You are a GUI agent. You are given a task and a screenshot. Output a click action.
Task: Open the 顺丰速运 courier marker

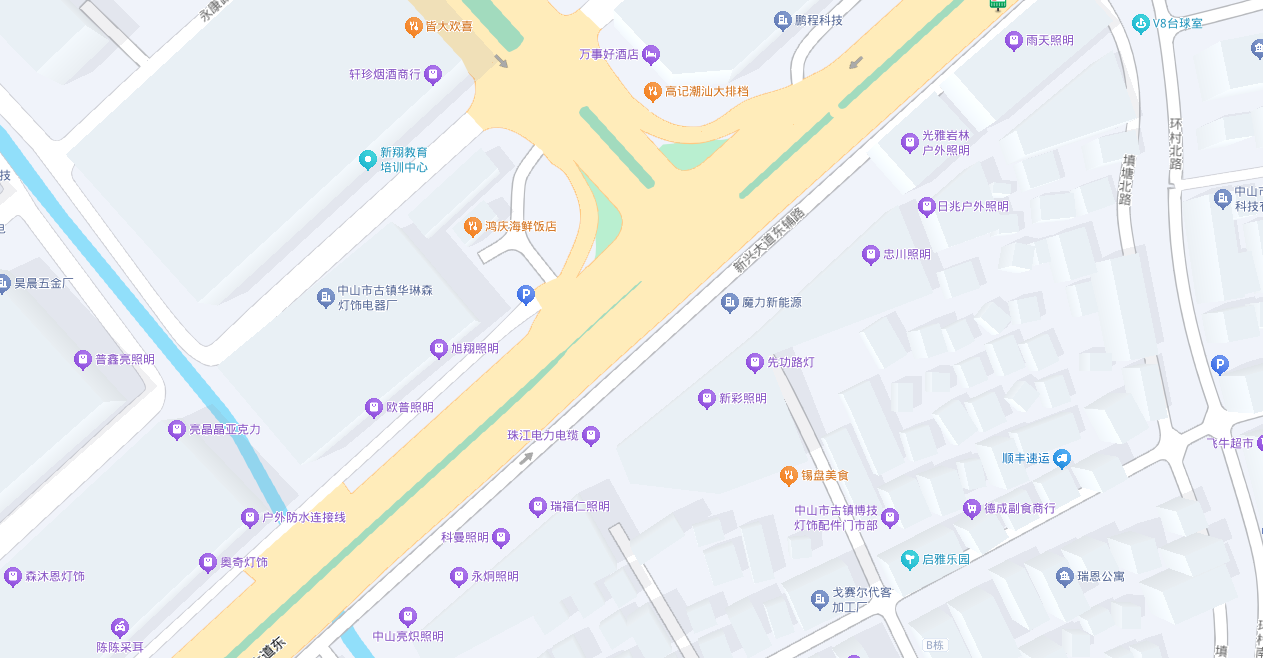[x=1062, y=459]
